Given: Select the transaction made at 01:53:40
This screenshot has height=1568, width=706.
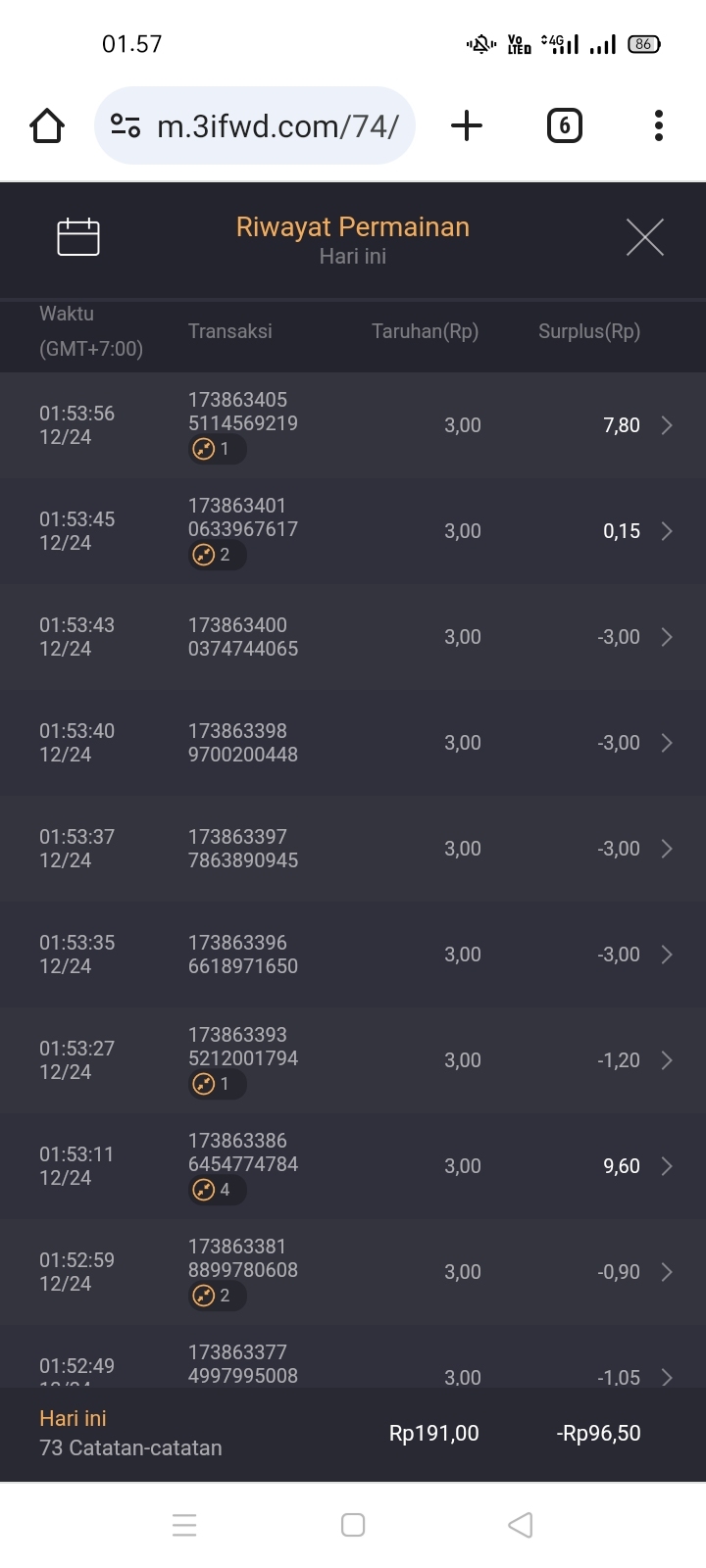Looking at the screenshot, I should pyautogui.click(x=353, y=743).
